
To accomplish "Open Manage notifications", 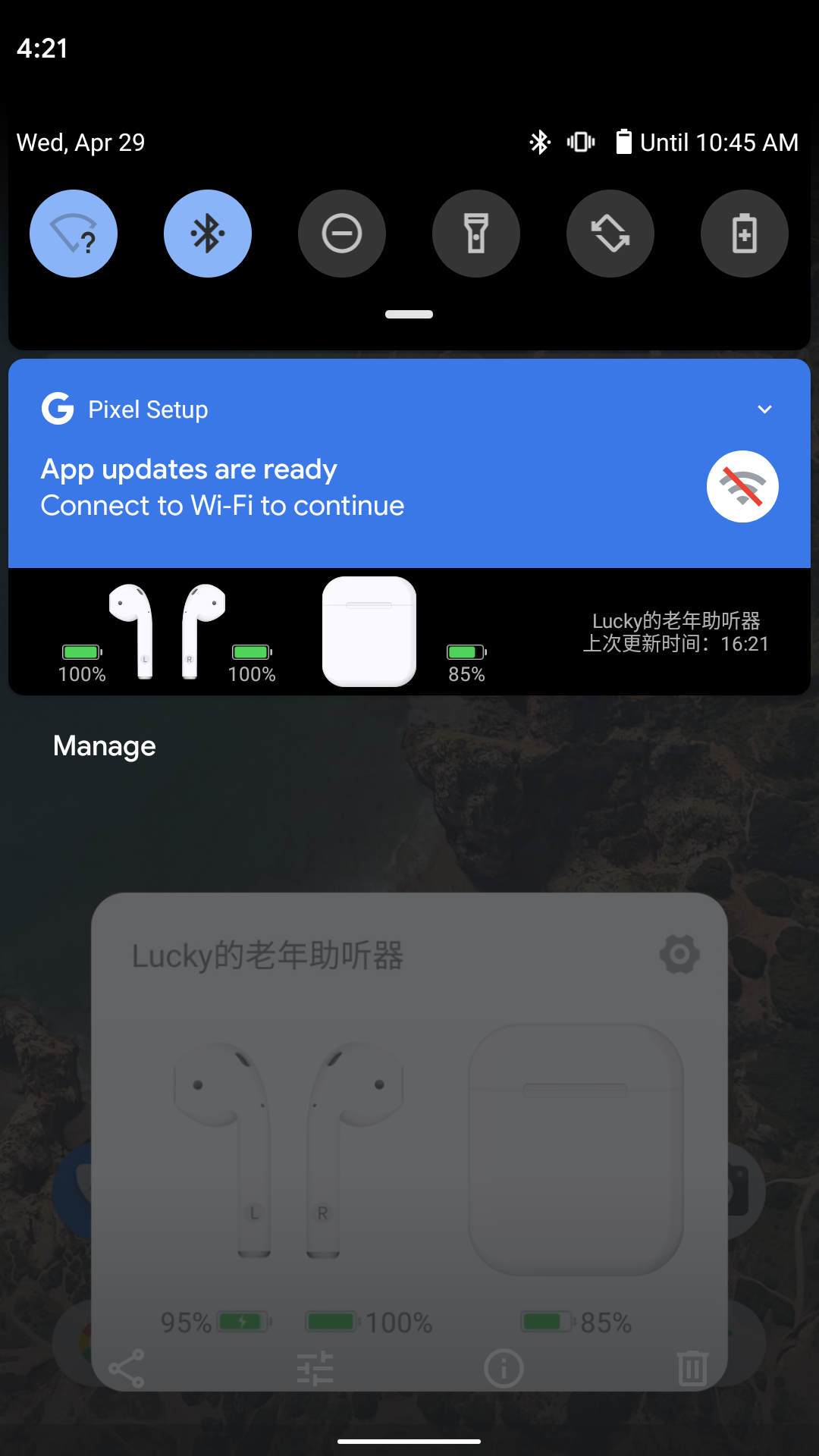I will (105, 746).
